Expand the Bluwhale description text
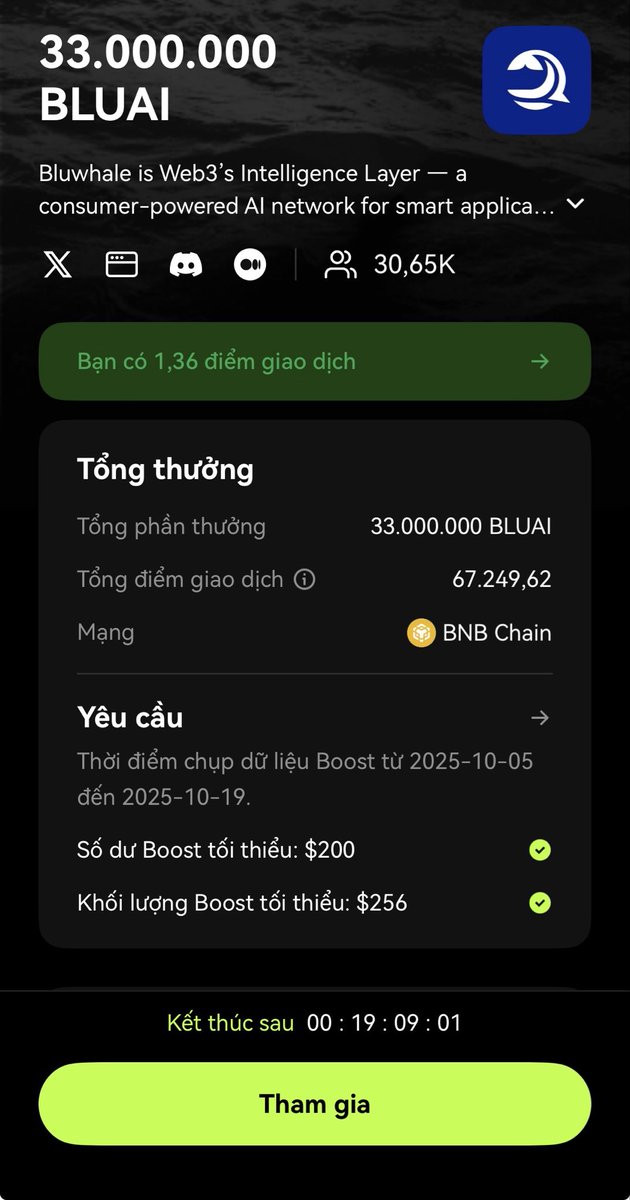The width and height of the screenshot is (630, 1200). (x=575, y=204)
